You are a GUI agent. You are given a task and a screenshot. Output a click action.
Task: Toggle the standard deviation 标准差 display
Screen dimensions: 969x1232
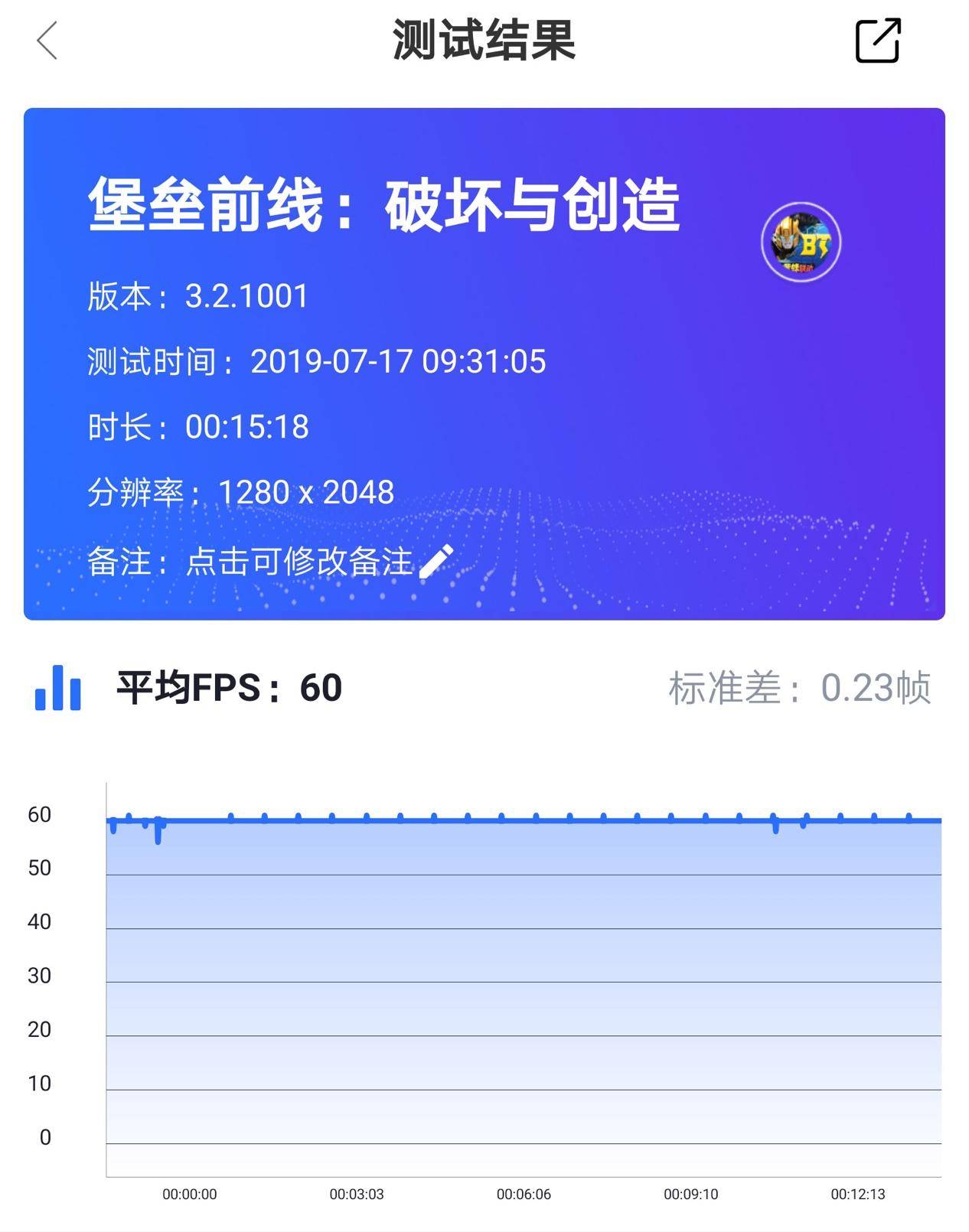(x=801, y=690)
